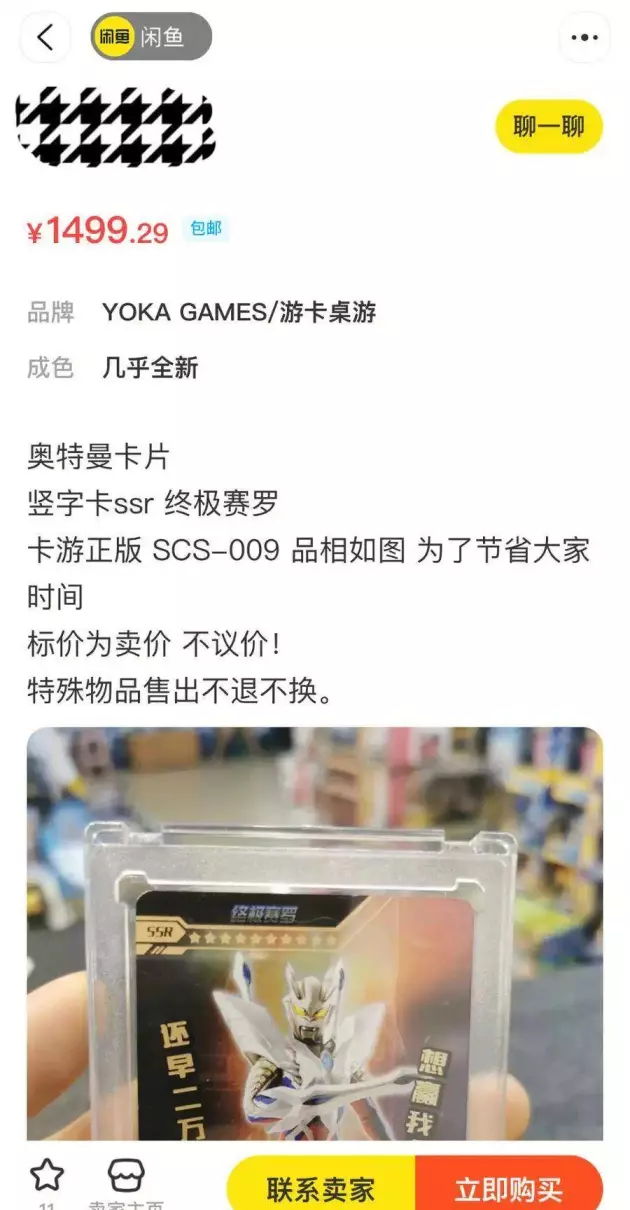
Task: Open the three-dot overflow menu
Action: [x=584, y=38]
